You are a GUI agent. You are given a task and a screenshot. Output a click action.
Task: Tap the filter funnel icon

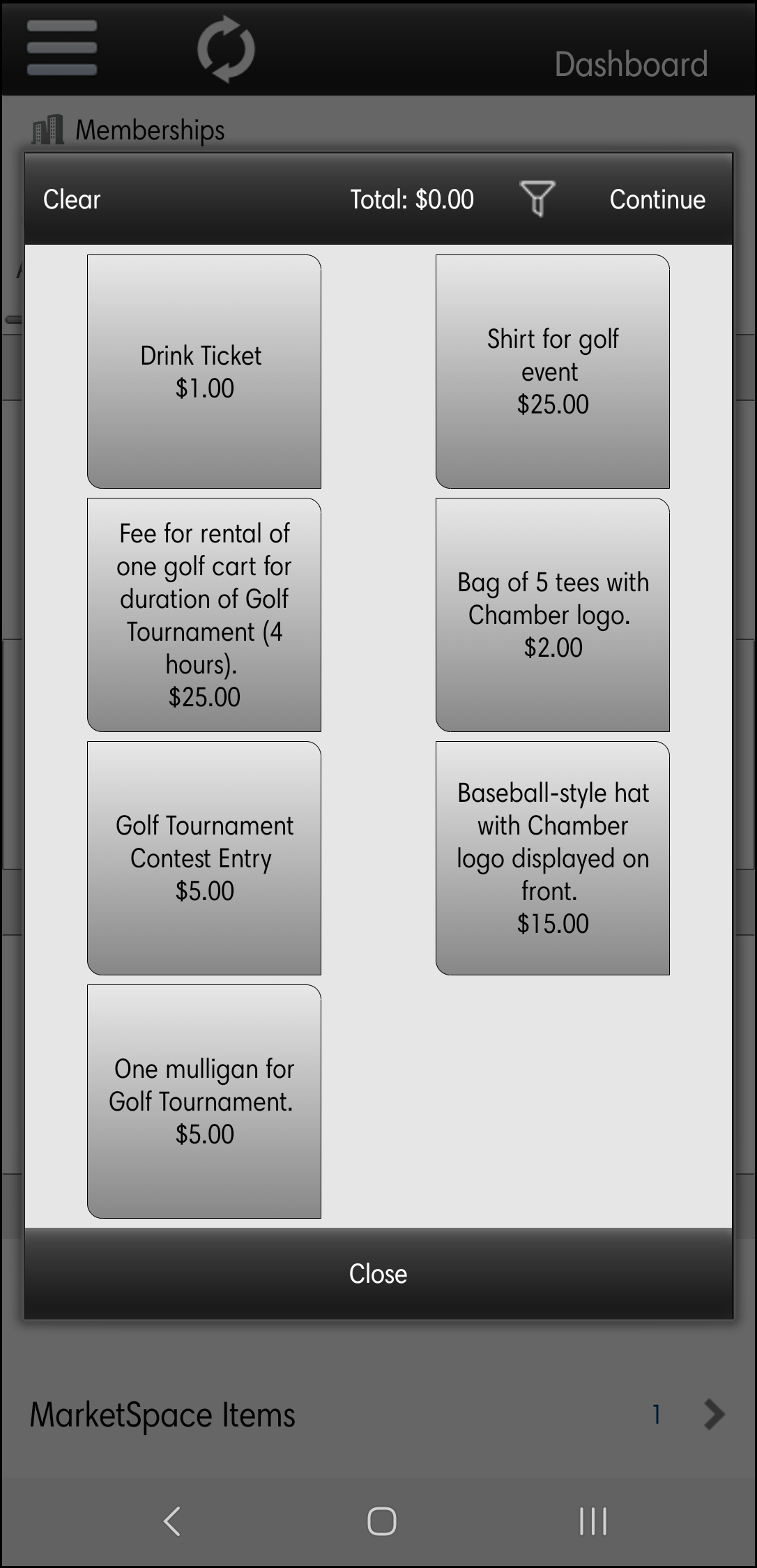tap(537, 199)
